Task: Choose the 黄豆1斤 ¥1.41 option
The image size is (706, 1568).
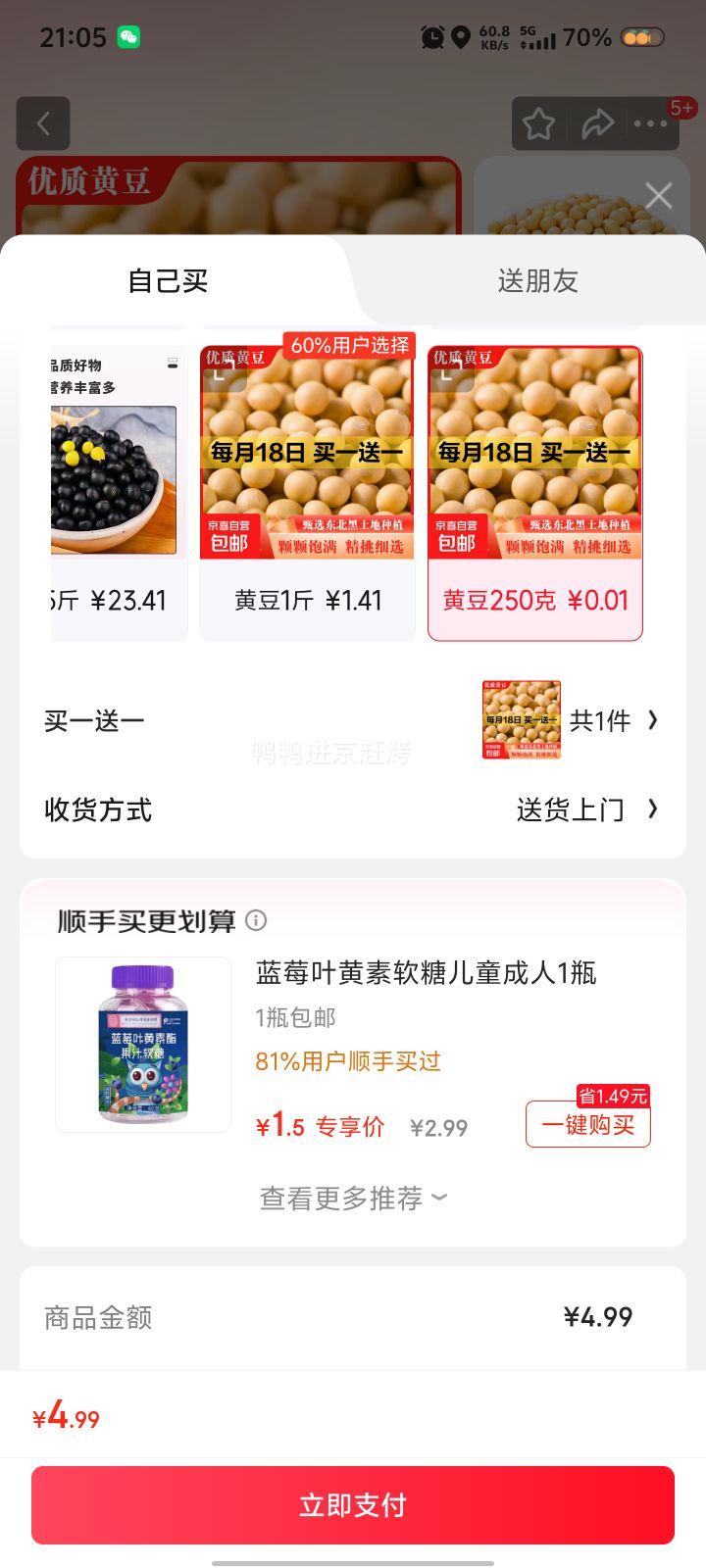Action: (x=308, y=494)
